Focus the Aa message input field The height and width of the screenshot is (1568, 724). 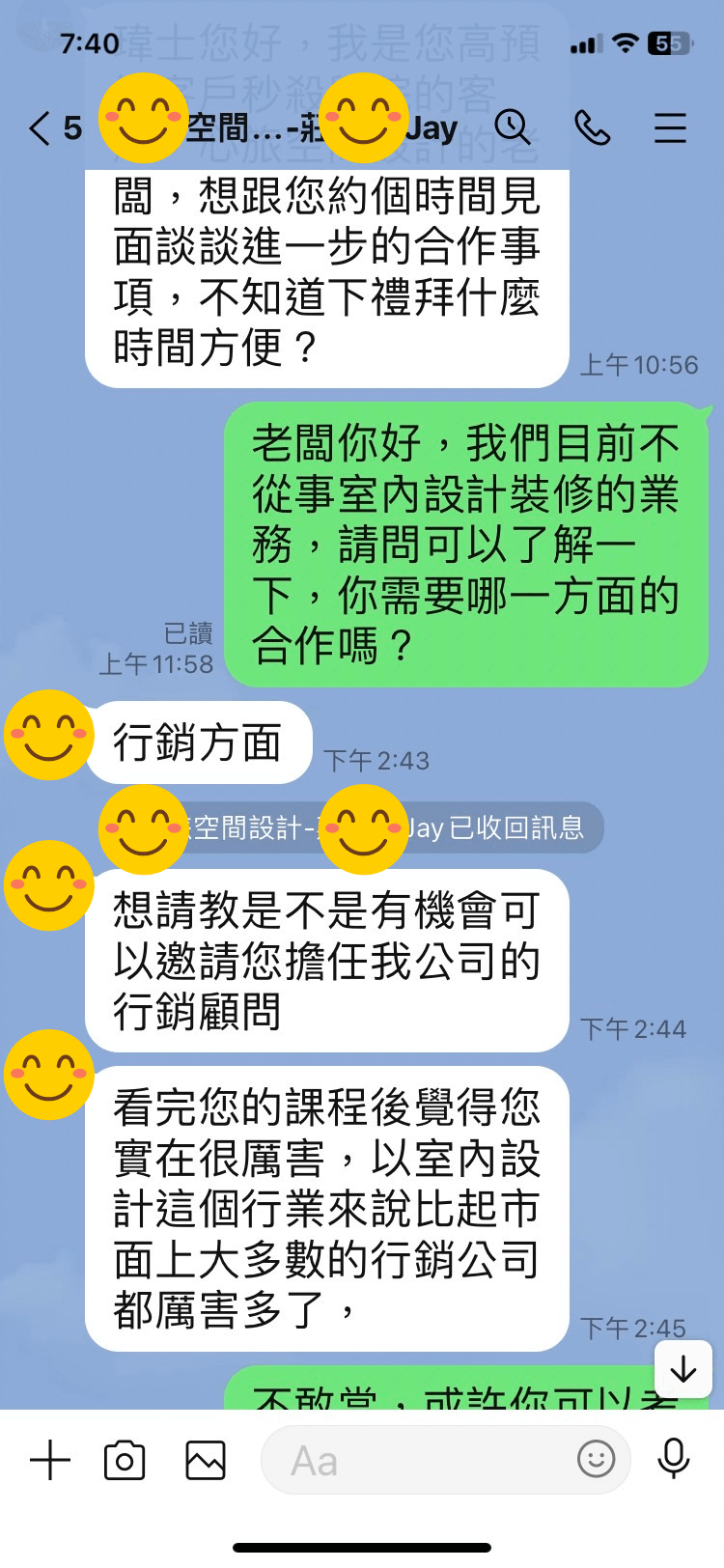415,1460
